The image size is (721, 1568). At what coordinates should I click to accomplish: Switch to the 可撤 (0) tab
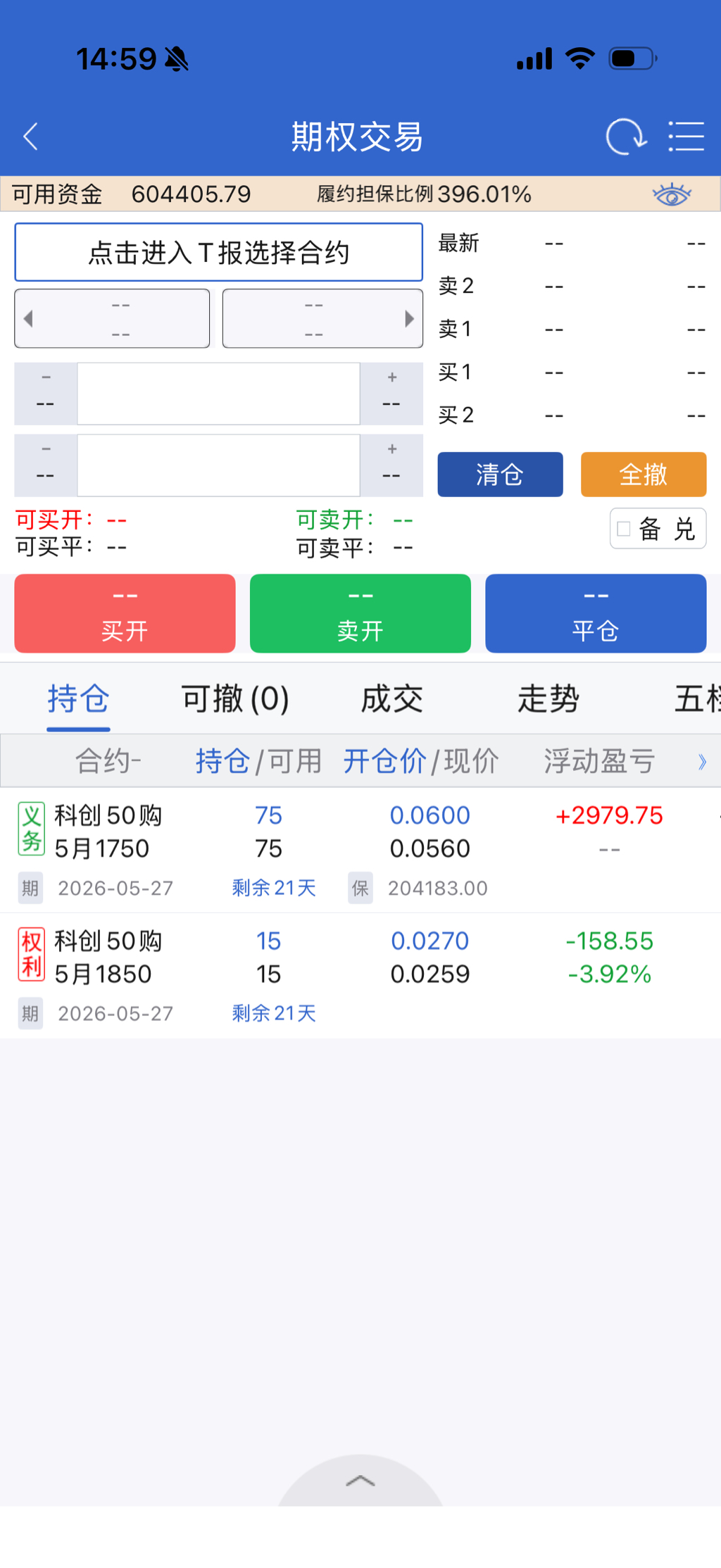point(235,699)
